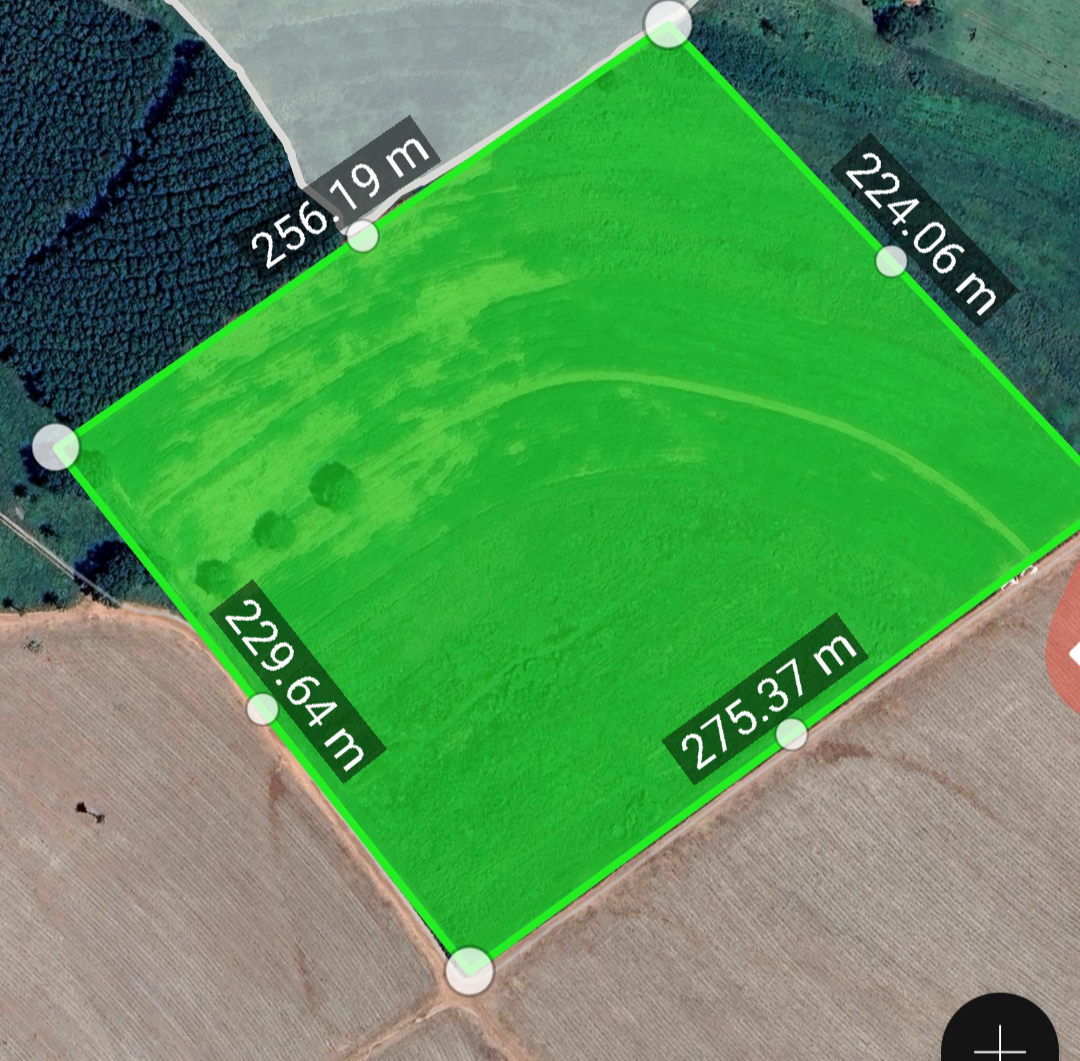Select vertex joining 256.19 m and 229.64 m edges

(55, 446)
